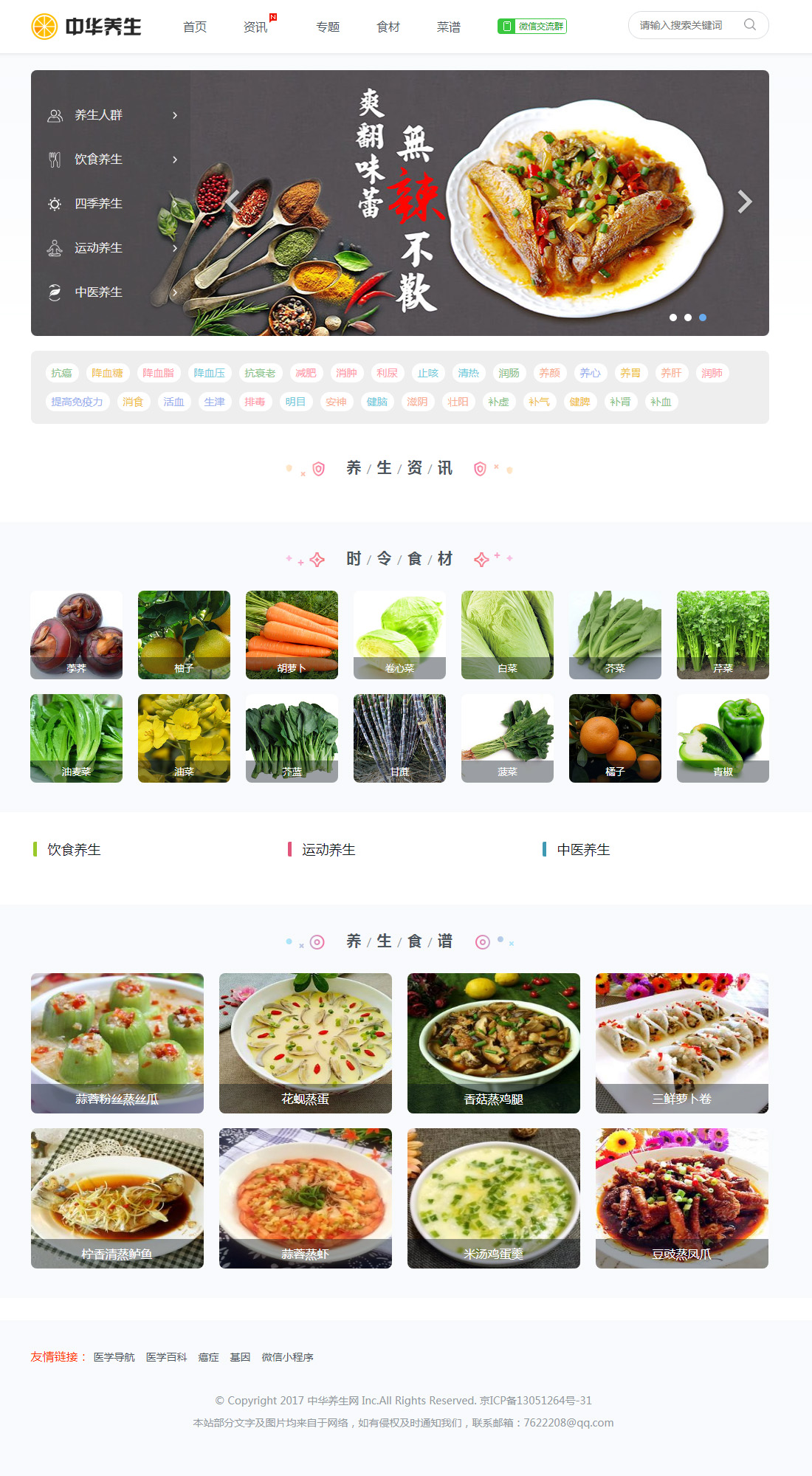Open the 微信小程序 footer link

(x=287, y=1357)
